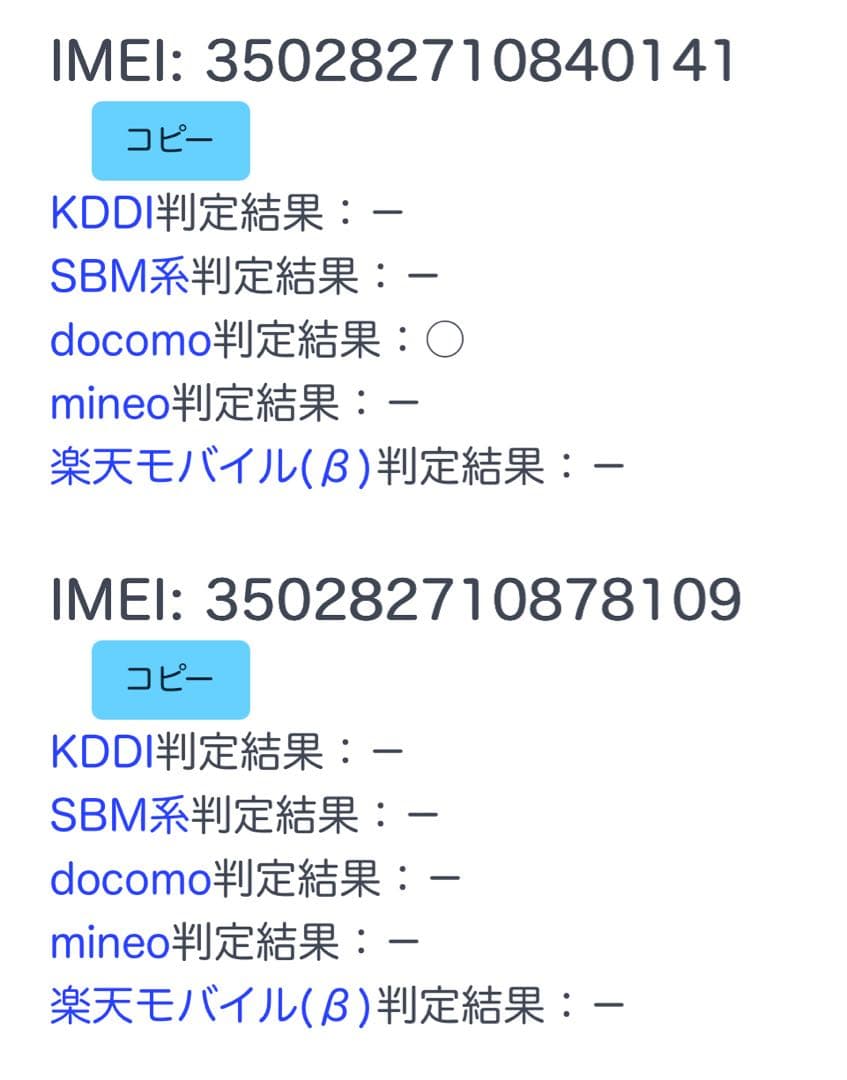This screenshot has width=847, height=1080.
Task: Open the mineo link for IMEI 350282710878109
Action: coord(111,940)
